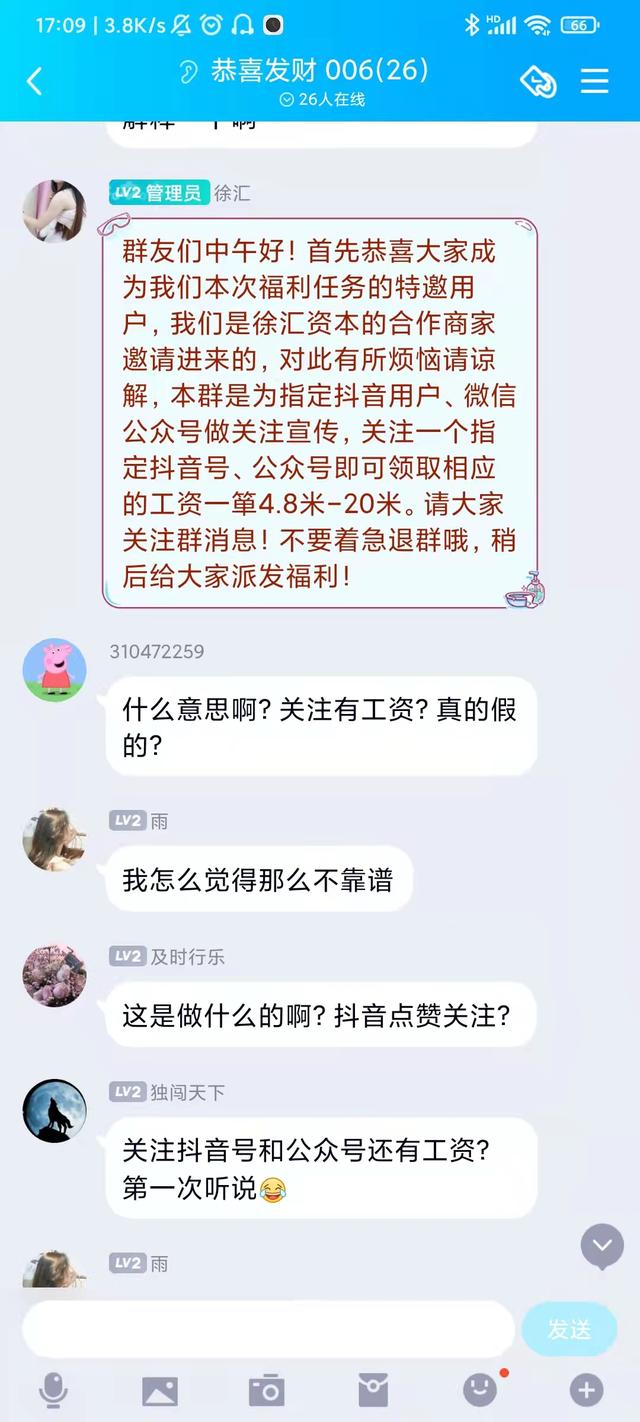This screenshot has width=640, height=1422.
Task: Open the camera to take a photo
Action: 266,1390
